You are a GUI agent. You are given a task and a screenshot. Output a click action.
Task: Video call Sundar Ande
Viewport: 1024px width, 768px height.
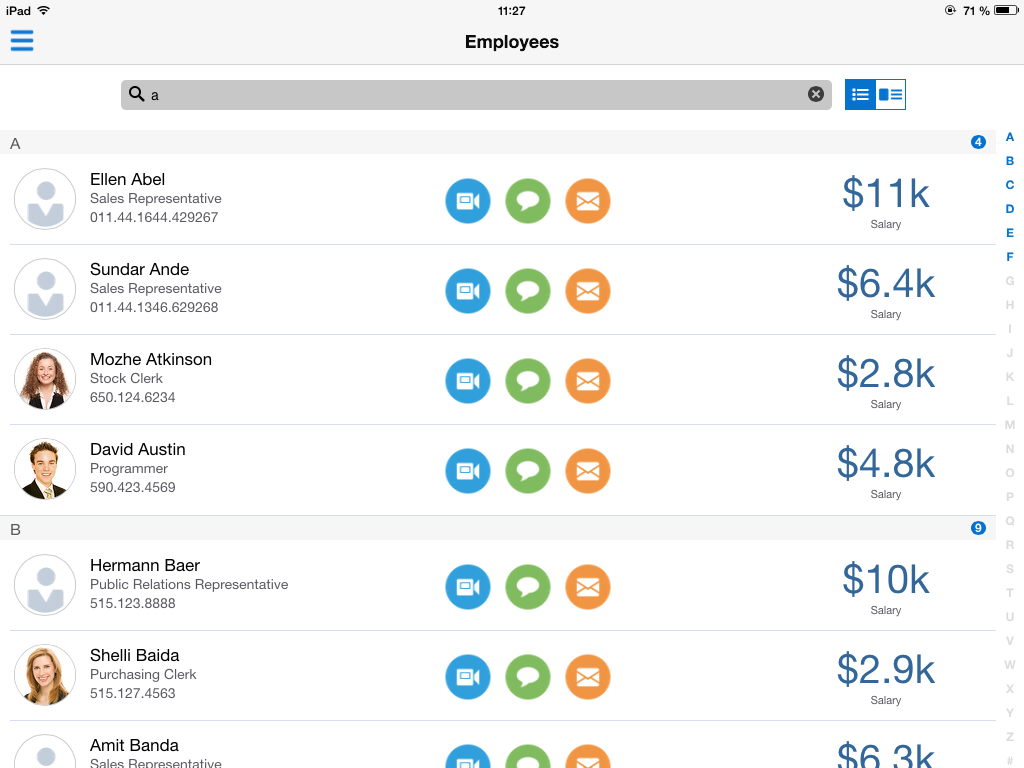(x=468, y=291)
